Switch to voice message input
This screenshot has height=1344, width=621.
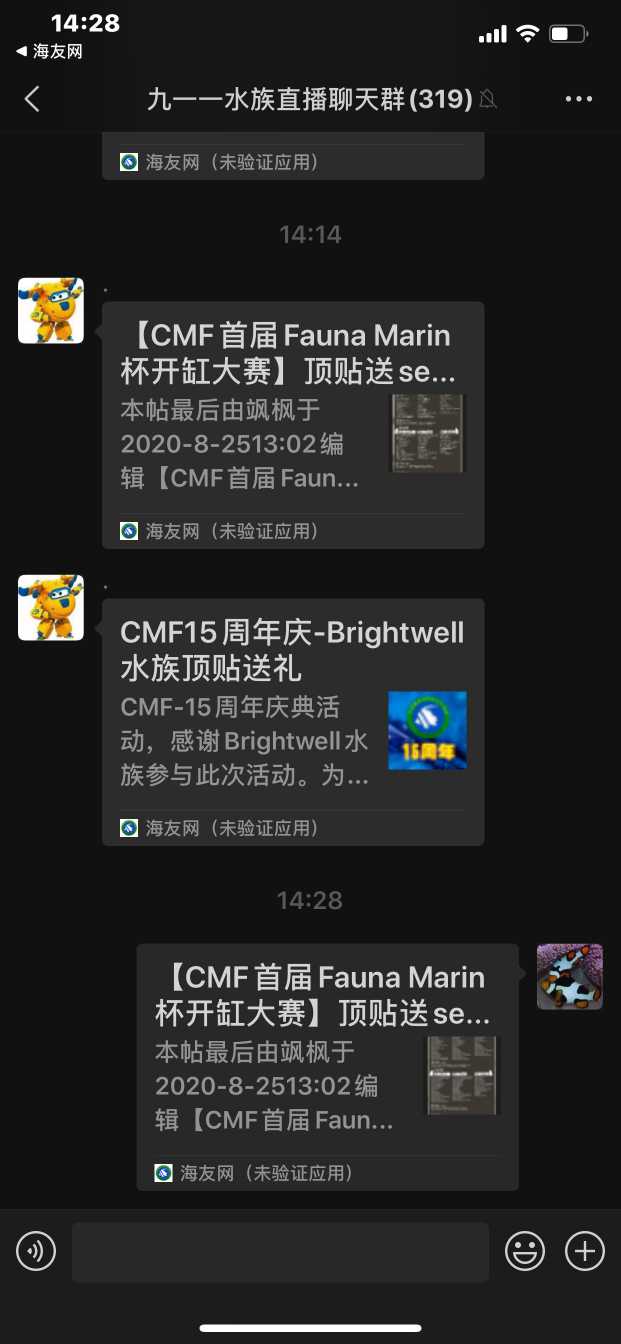36,1251
